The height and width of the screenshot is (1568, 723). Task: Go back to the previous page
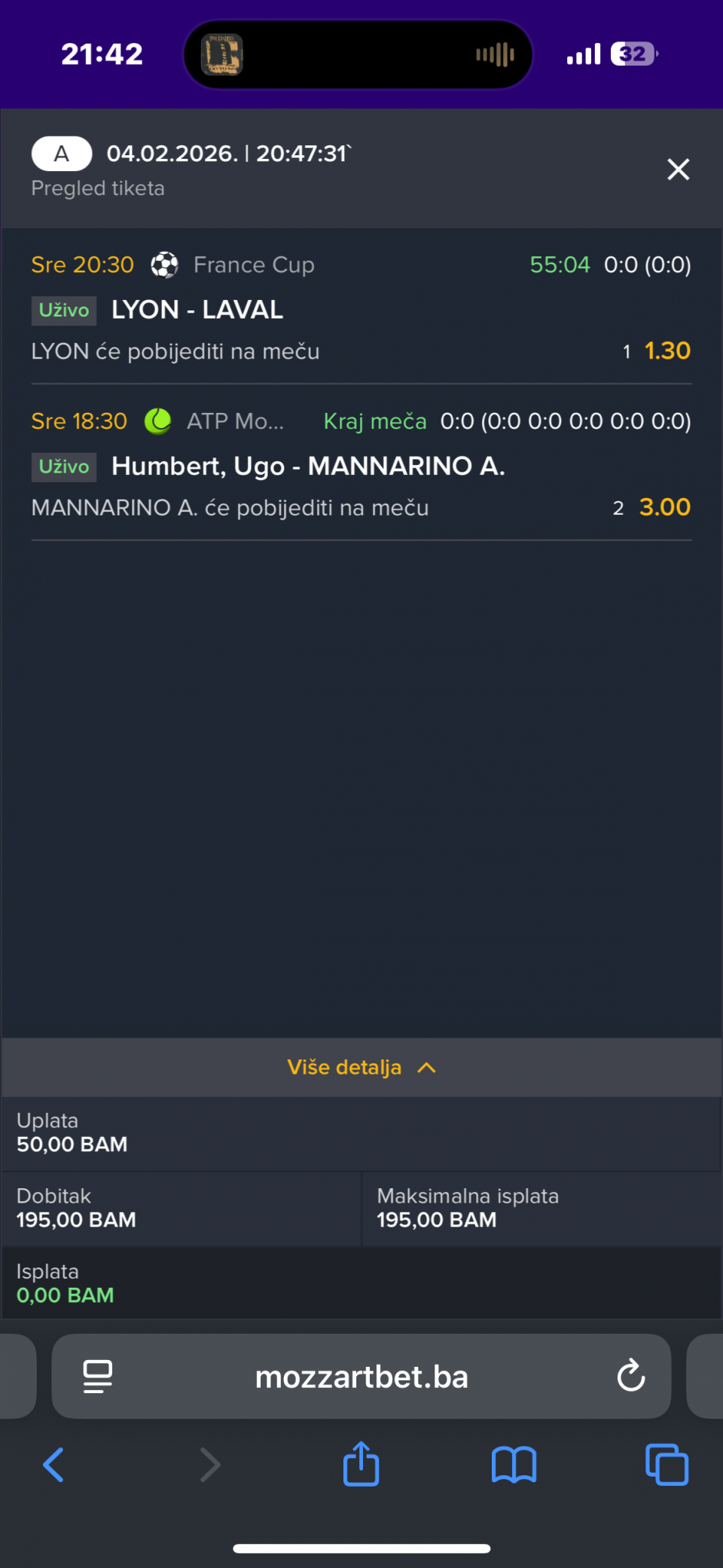(x=53, y=1465)
